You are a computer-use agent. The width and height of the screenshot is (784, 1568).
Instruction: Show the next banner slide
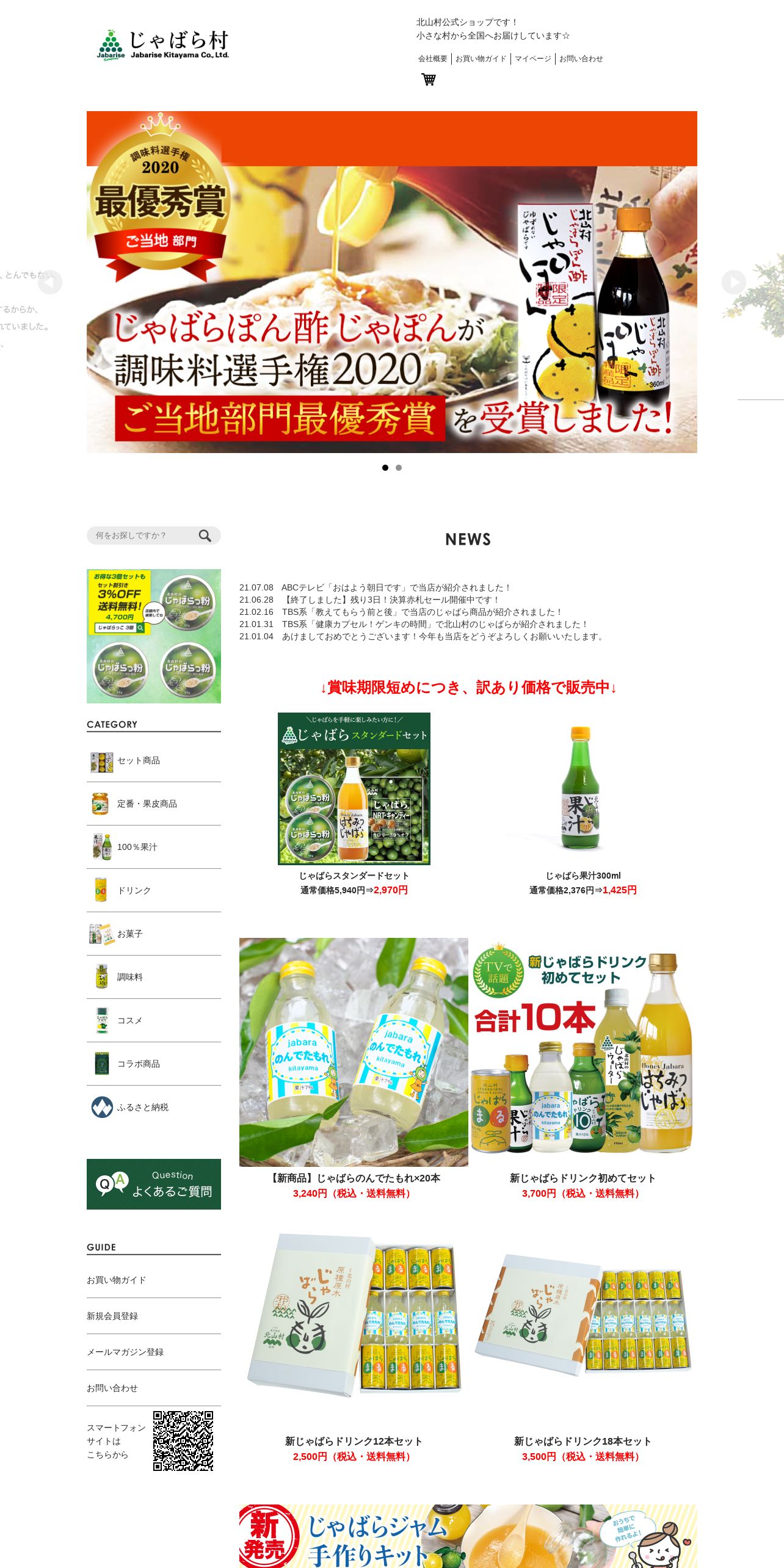(734, 282)
